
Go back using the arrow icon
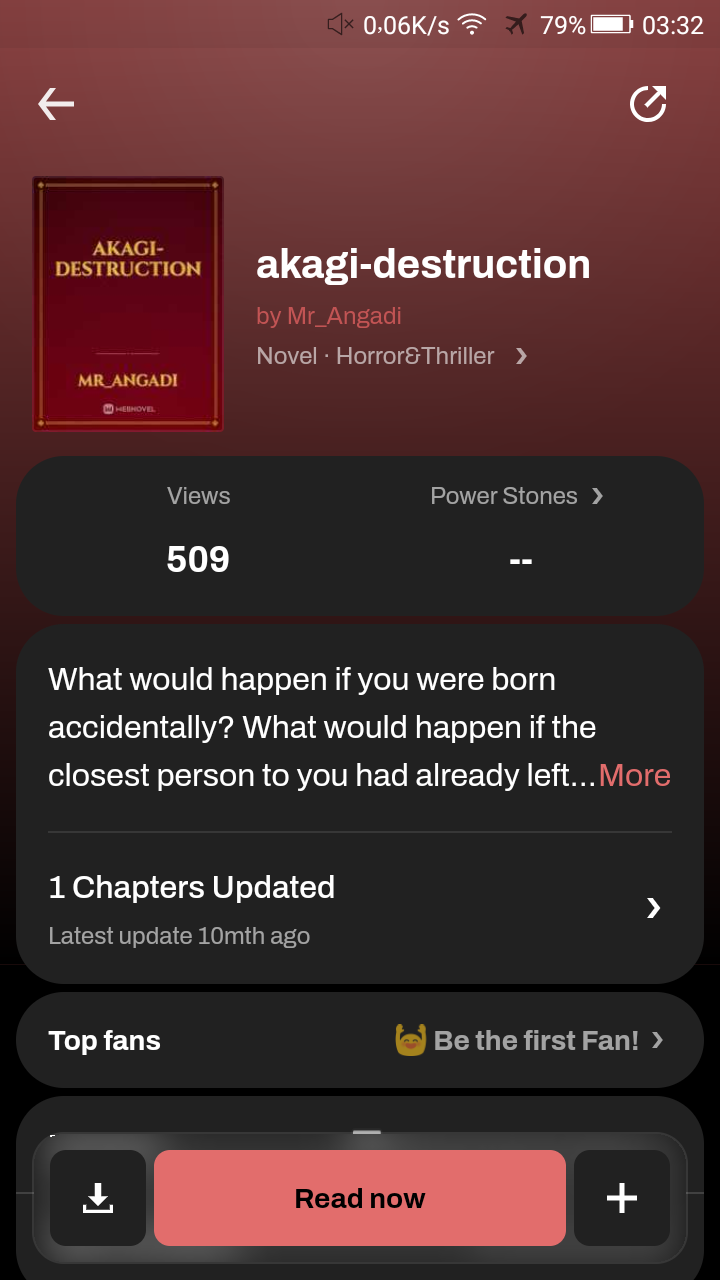pos(56,104)
